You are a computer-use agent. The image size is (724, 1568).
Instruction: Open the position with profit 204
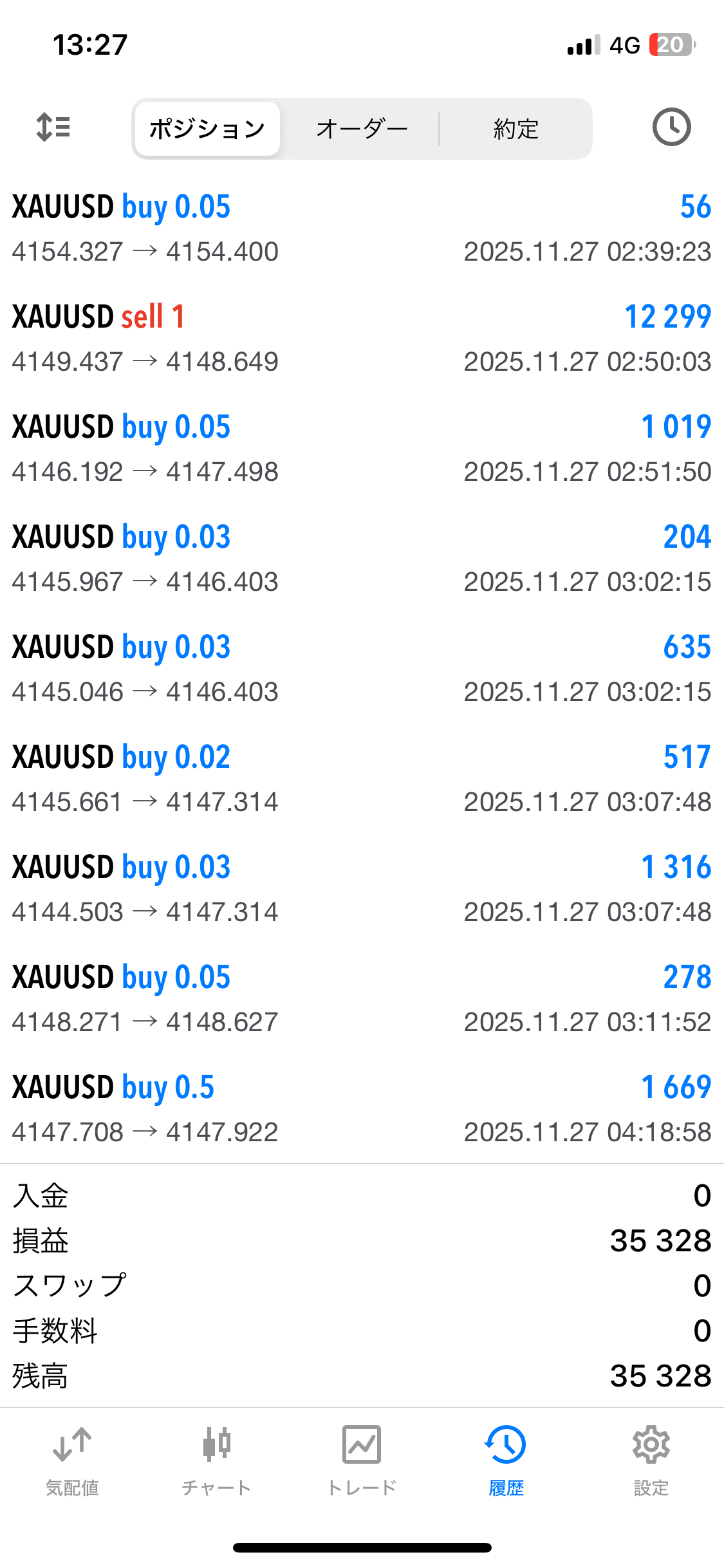click(362, 559)
